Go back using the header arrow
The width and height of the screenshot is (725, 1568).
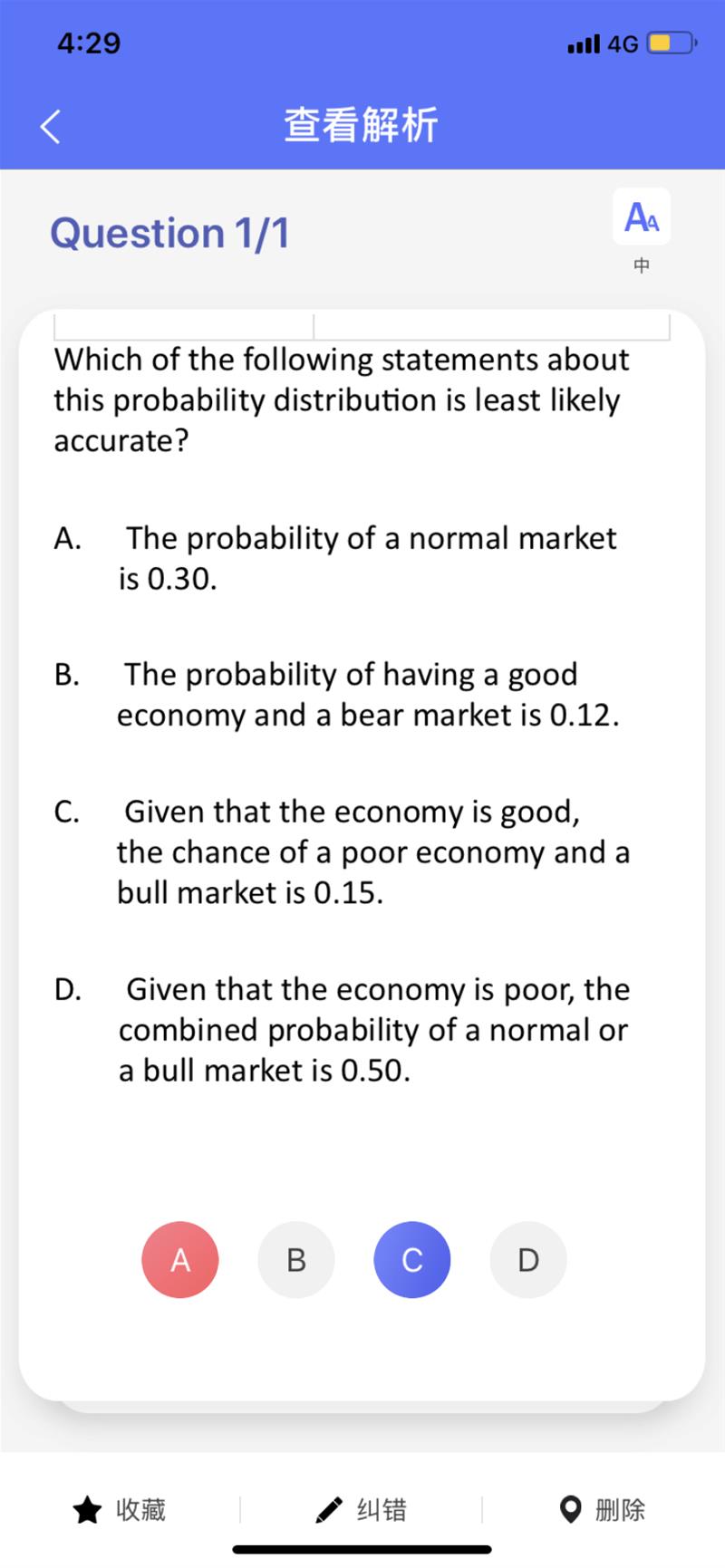tap(51, 127)
